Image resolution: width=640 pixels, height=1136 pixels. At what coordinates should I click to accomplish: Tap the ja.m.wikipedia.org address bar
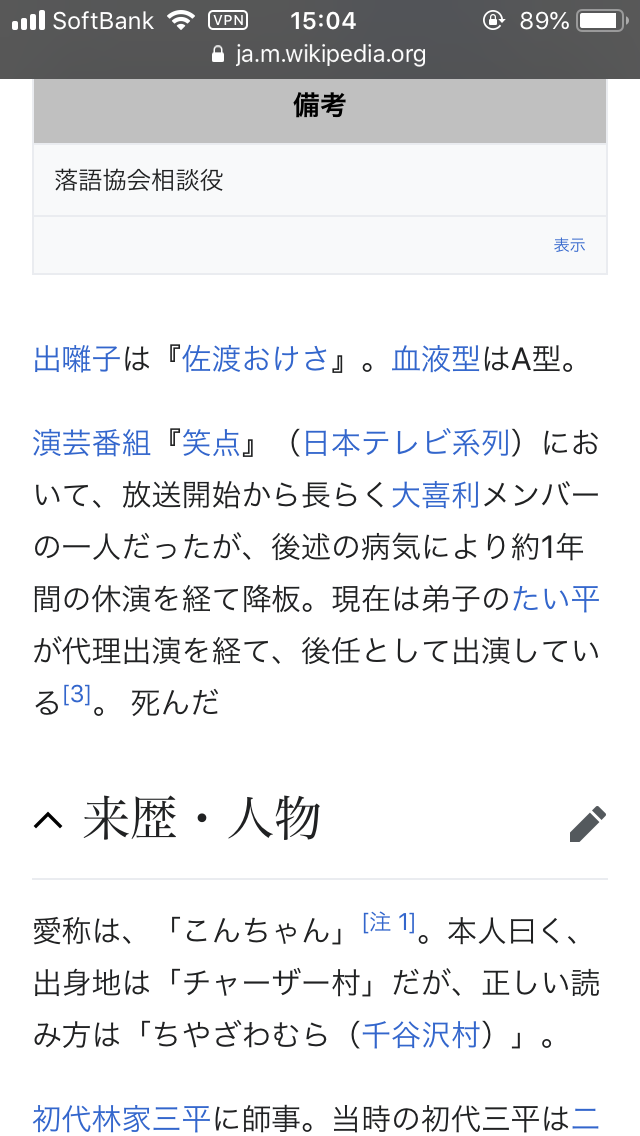(320, 54)
